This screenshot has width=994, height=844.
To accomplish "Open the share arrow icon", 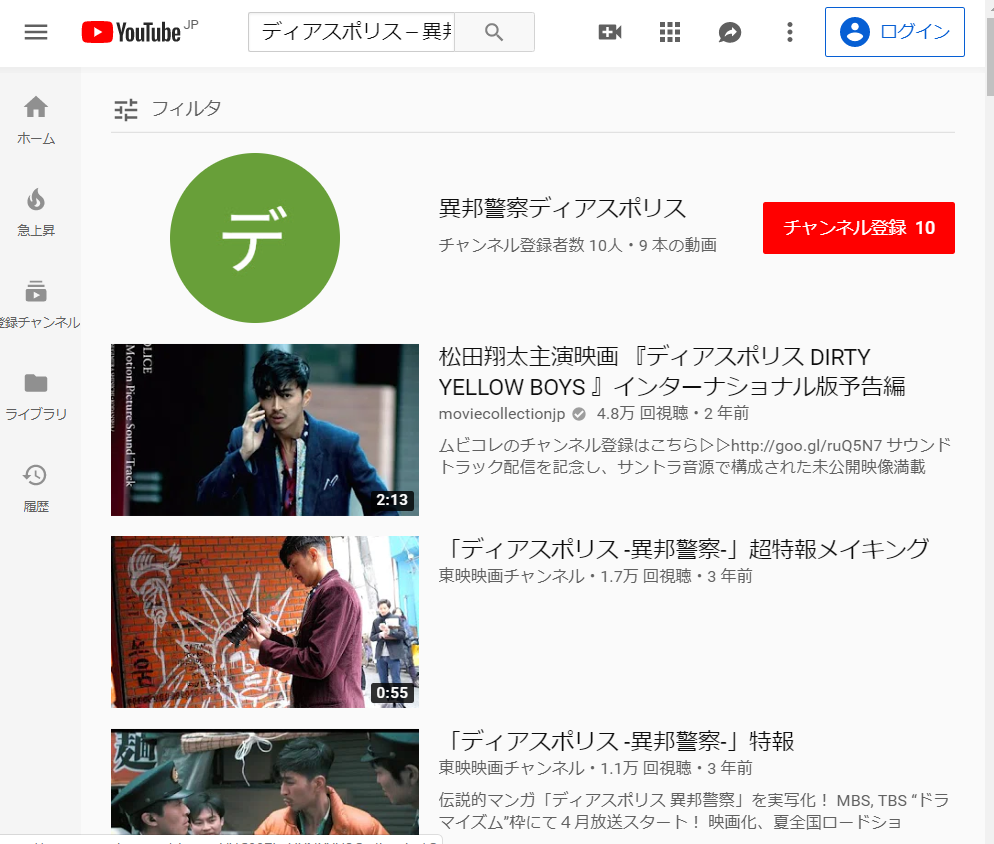I will pos(730,32).
